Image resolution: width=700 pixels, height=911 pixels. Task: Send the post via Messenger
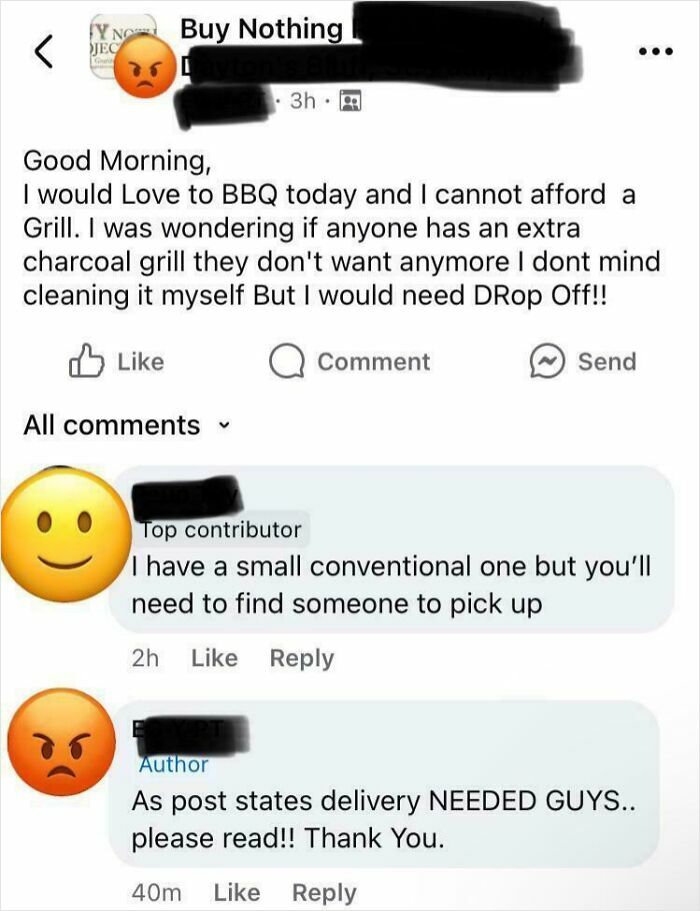pos(583,361)
